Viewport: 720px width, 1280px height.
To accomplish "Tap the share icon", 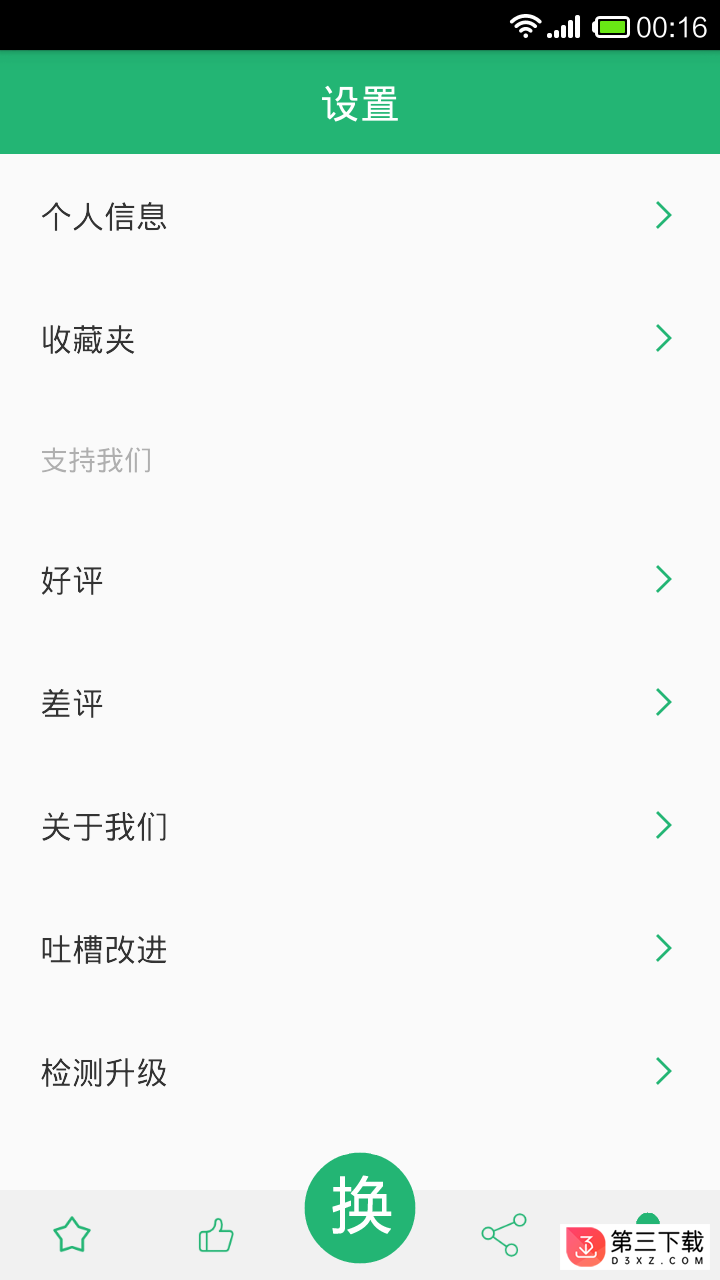I will click(x=504, y=1235).
